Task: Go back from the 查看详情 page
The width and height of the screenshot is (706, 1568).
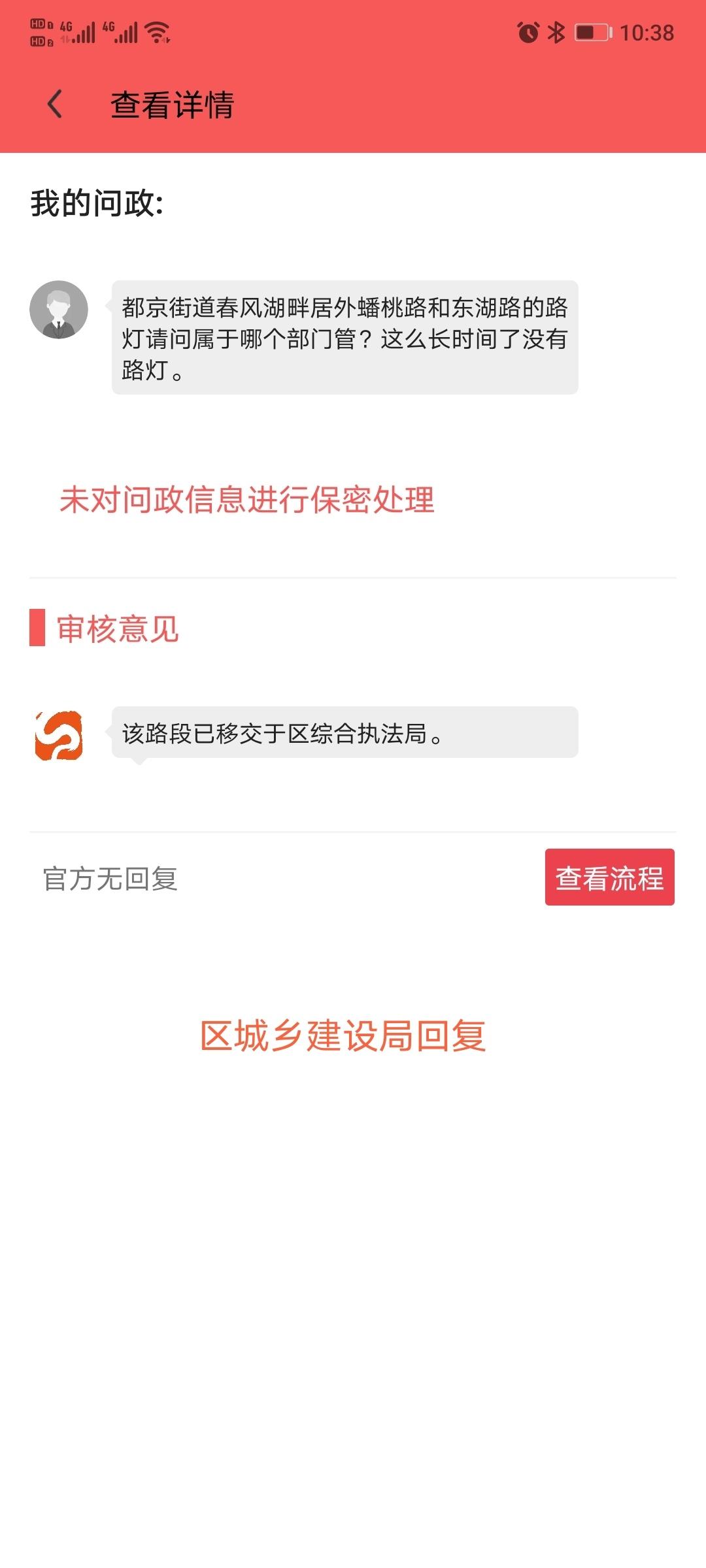Action: (x=55, y=105)
